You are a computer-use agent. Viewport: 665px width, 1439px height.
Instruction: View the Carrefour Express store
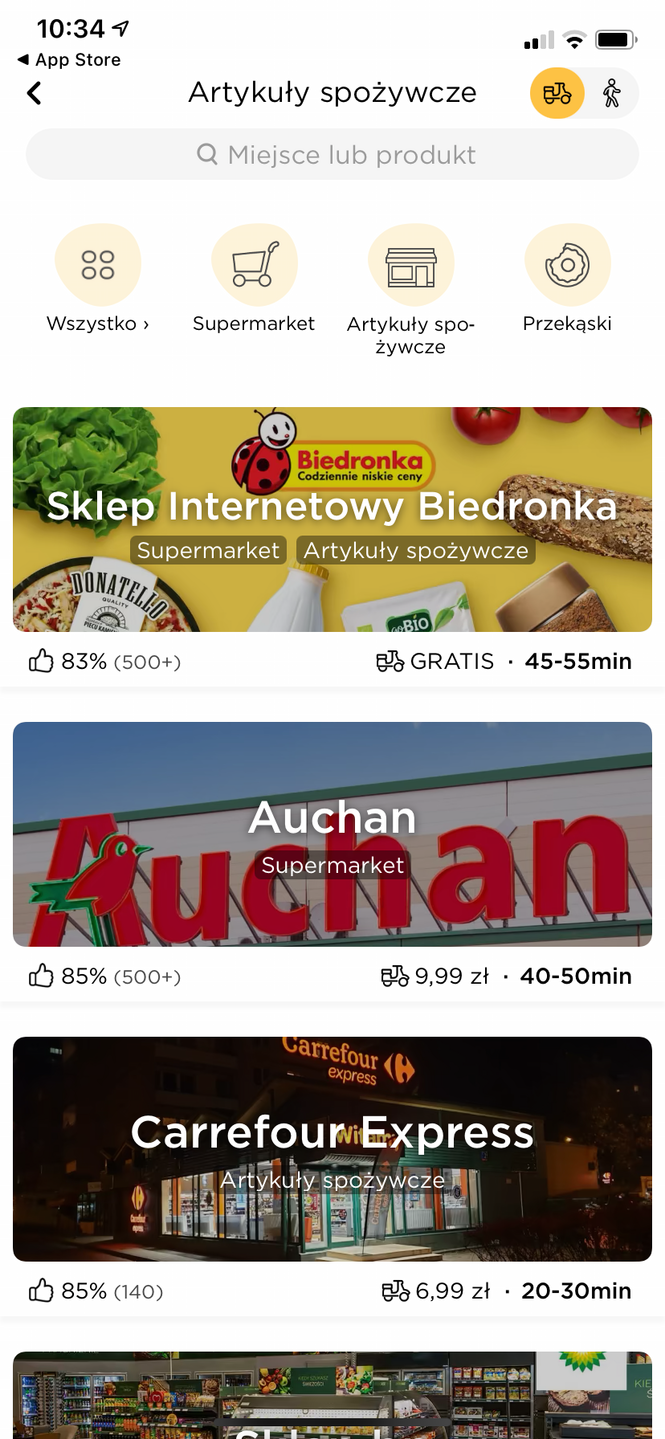332,1149
